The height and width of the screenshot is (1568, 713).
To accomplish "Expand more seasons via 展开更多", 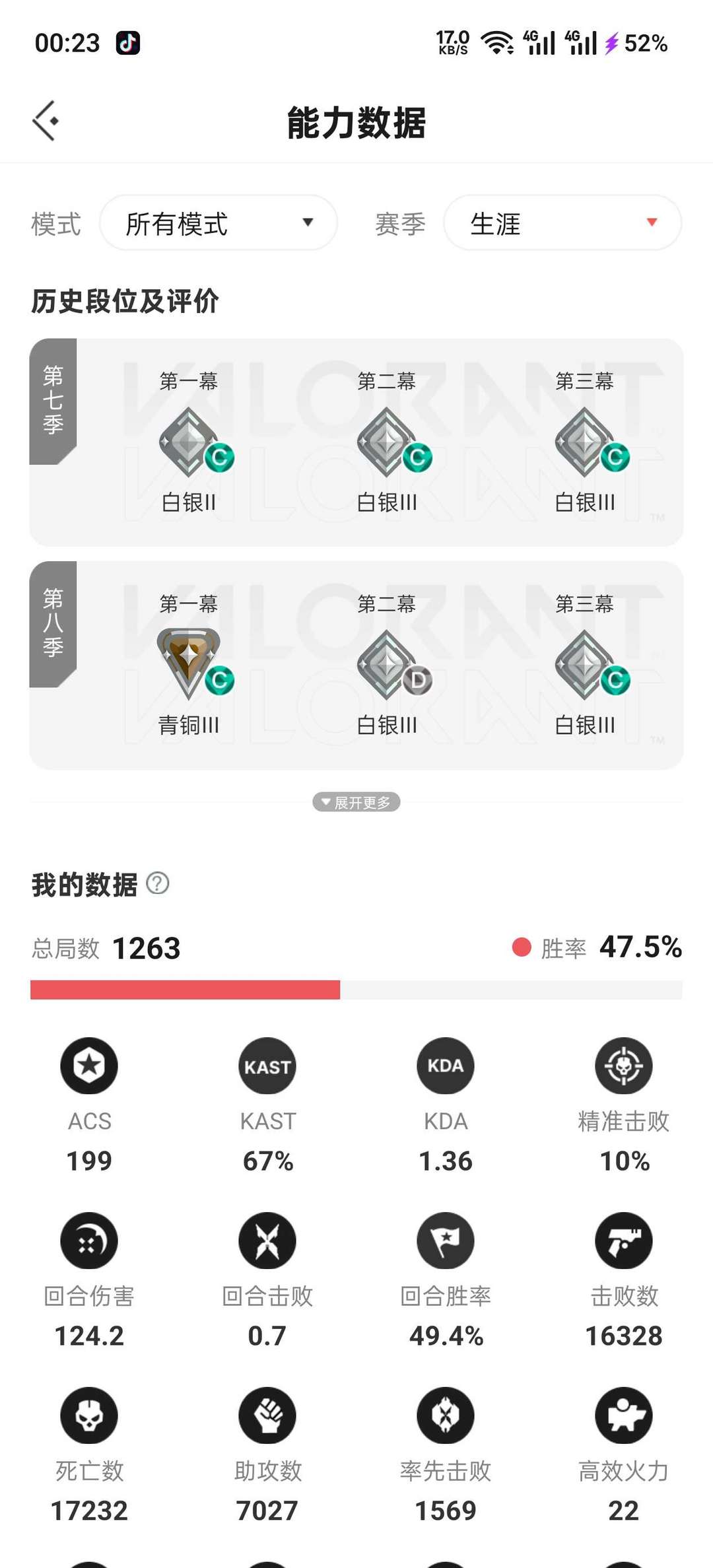I will pyautogui.click(x=356, y=802).
